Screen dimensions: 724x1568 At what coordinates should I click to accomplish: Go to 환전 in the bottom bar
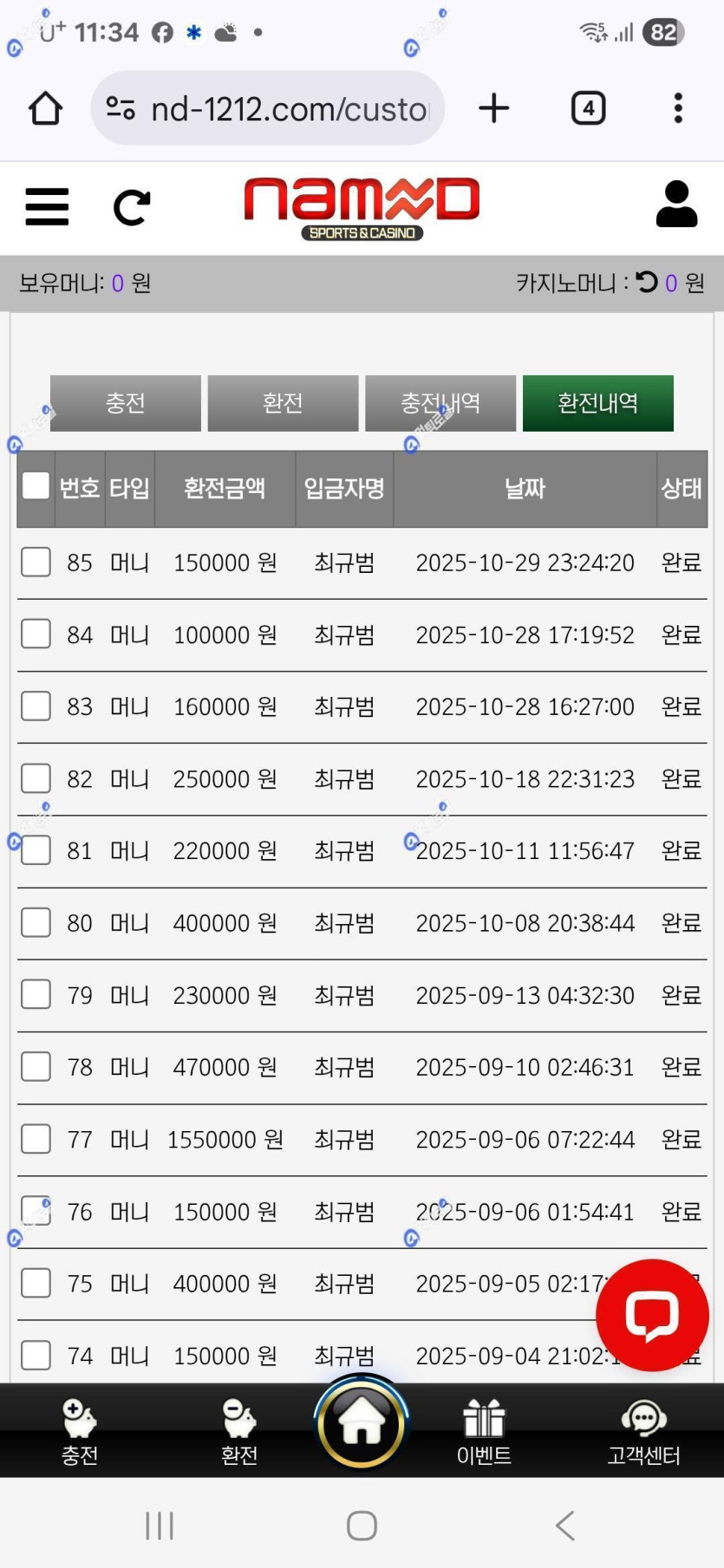point(239,1432)
